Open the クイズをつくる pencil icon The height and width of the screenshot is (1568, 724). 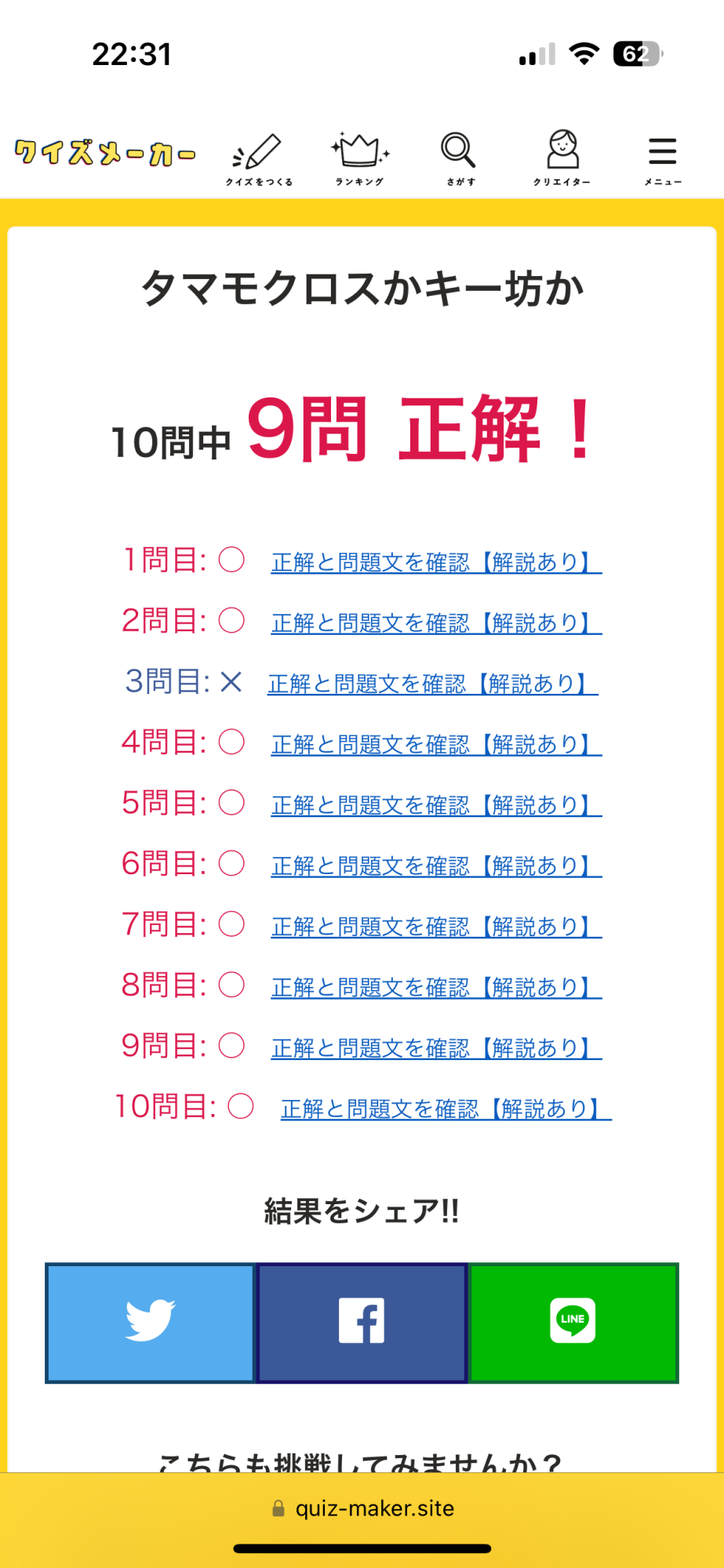[x=259, y=160]
